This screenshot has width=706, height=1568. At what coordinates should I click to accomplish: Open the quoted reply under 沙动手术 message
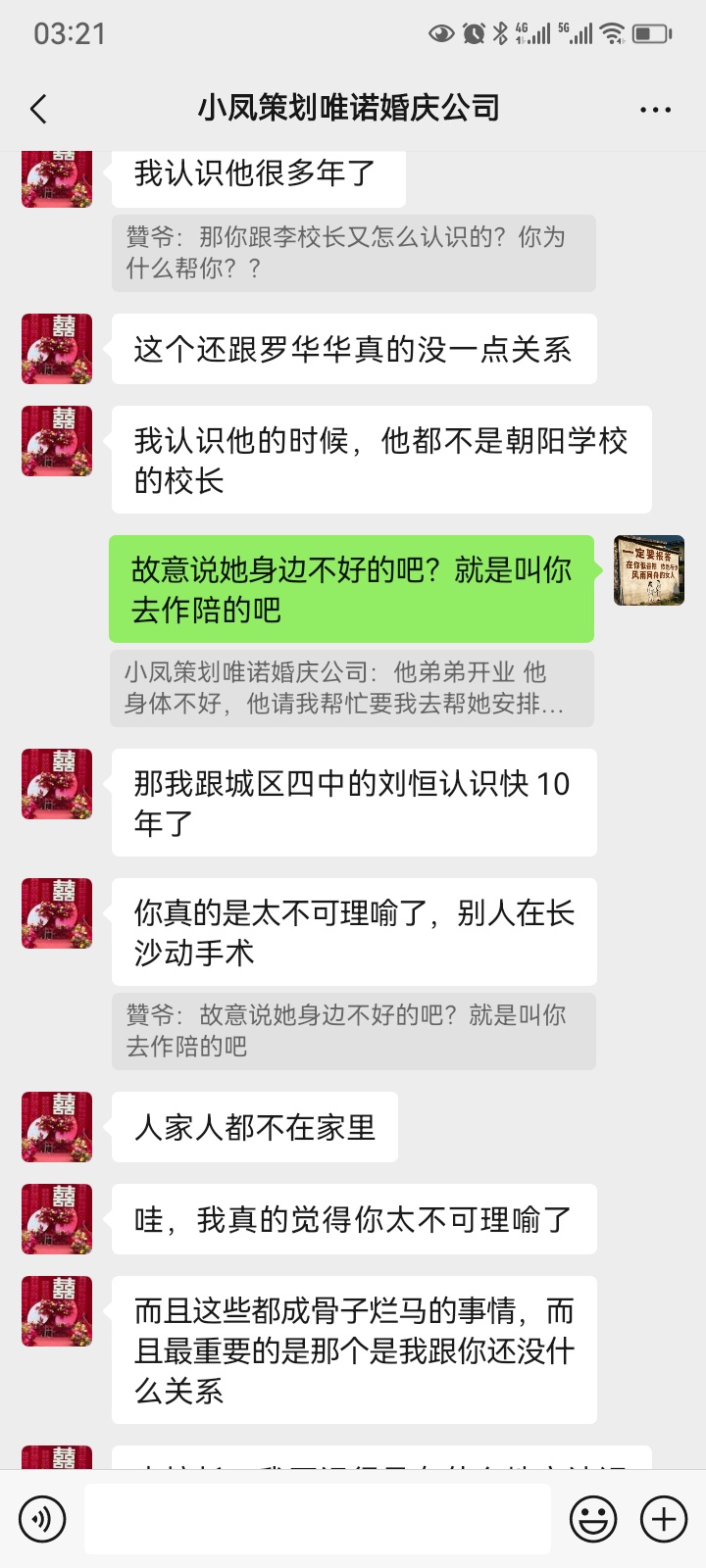point(353,1031)
